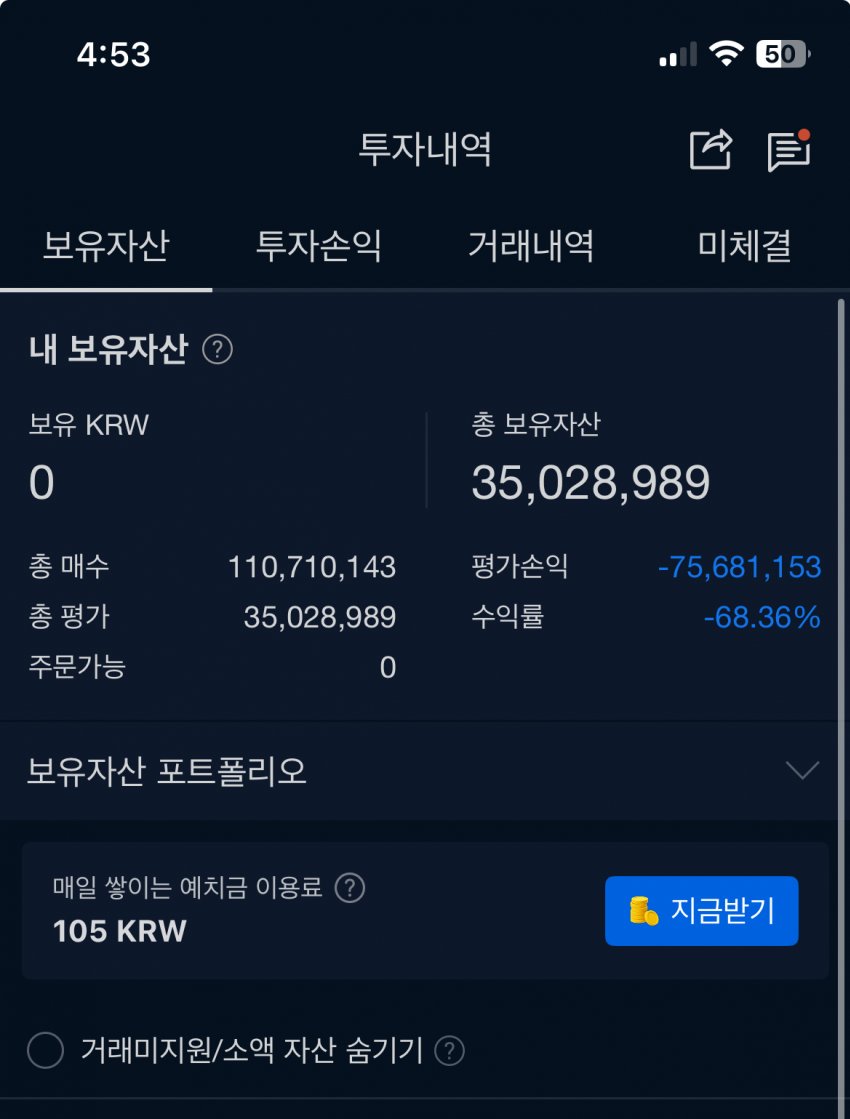
Task: Open the messages icon with red dot
Action: [788, 151]
